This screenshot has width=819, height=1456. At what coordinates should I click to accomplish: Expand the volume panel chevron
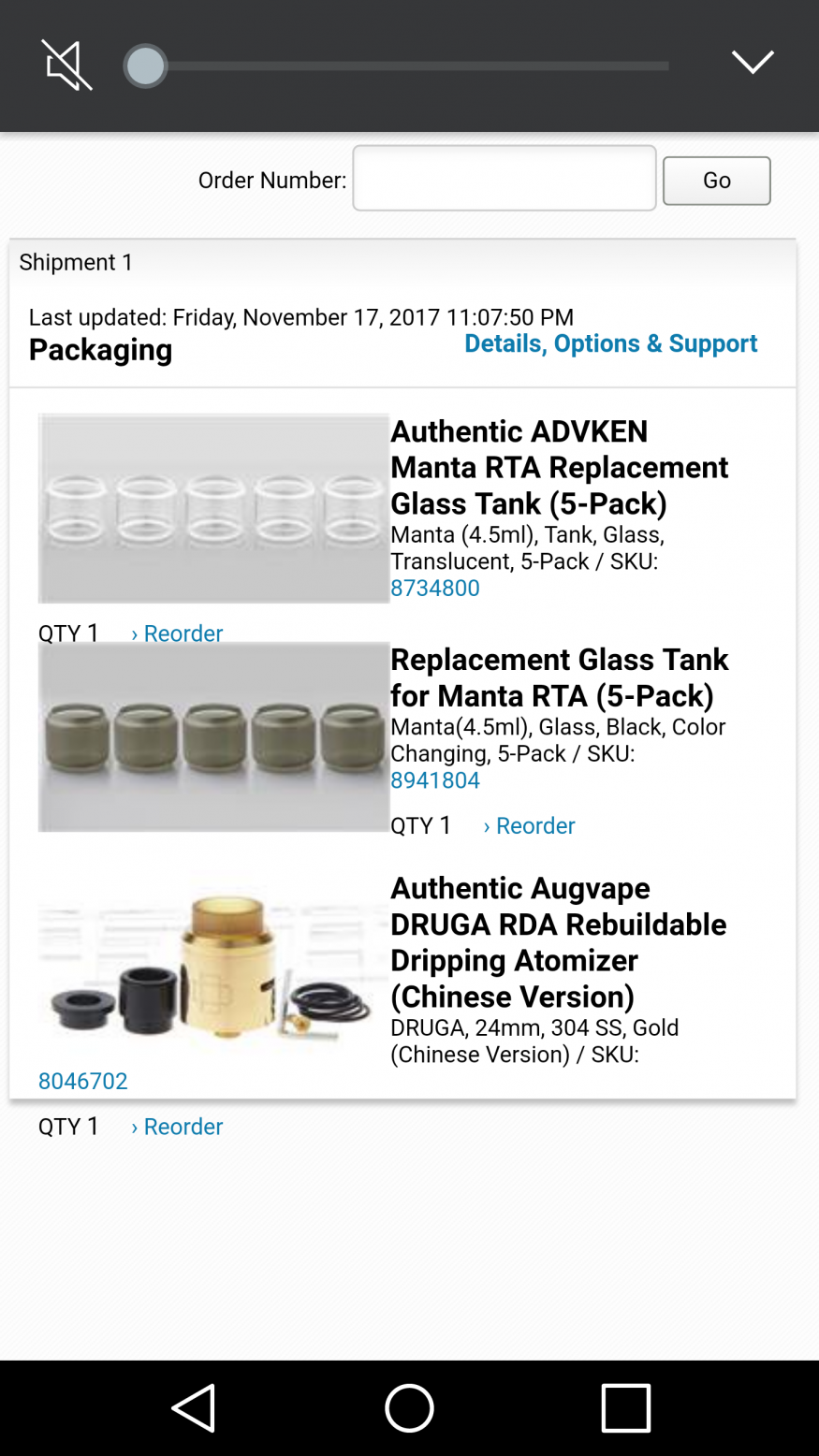click(753, 63)
